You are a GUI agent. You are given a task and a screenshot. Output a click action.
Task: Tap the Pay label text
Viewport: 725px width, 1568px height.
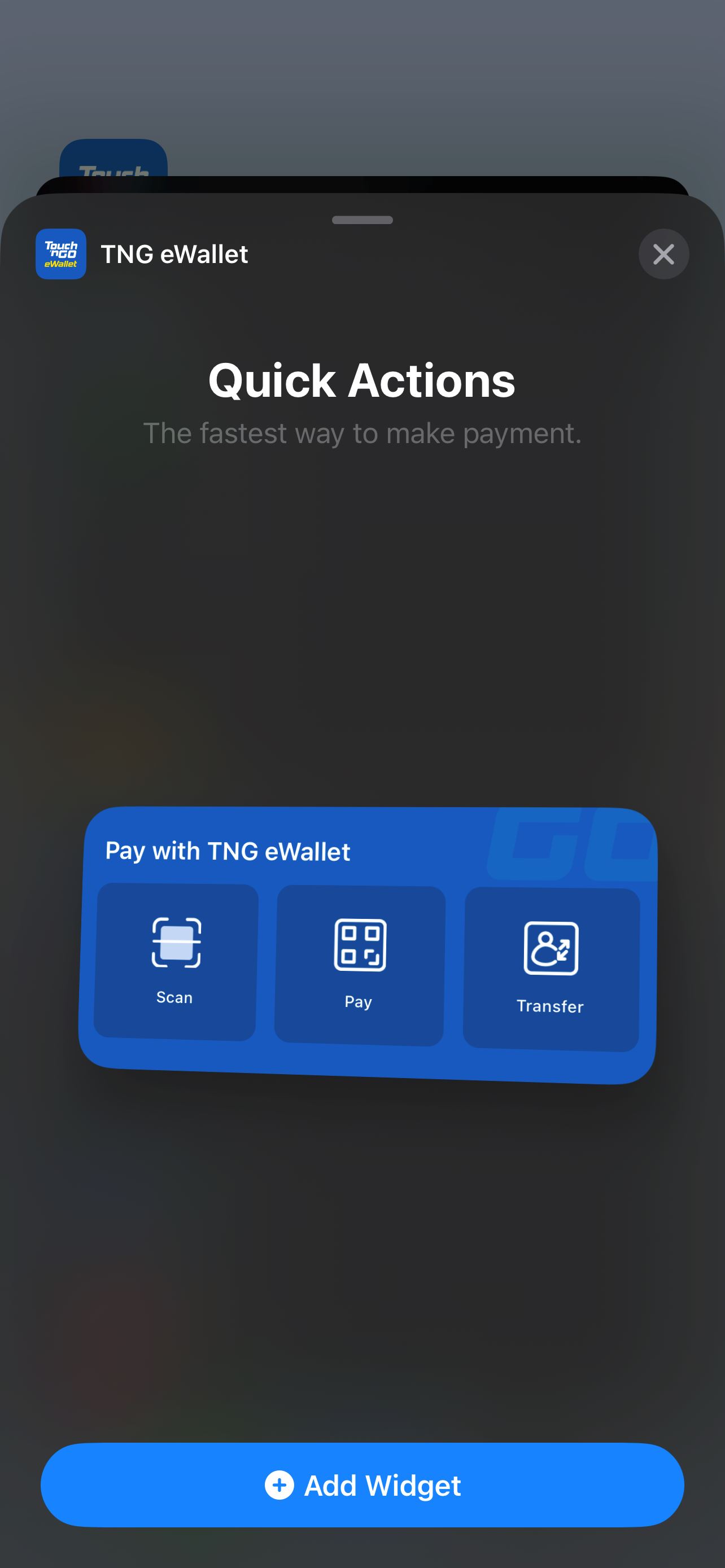click(359, 1001)
